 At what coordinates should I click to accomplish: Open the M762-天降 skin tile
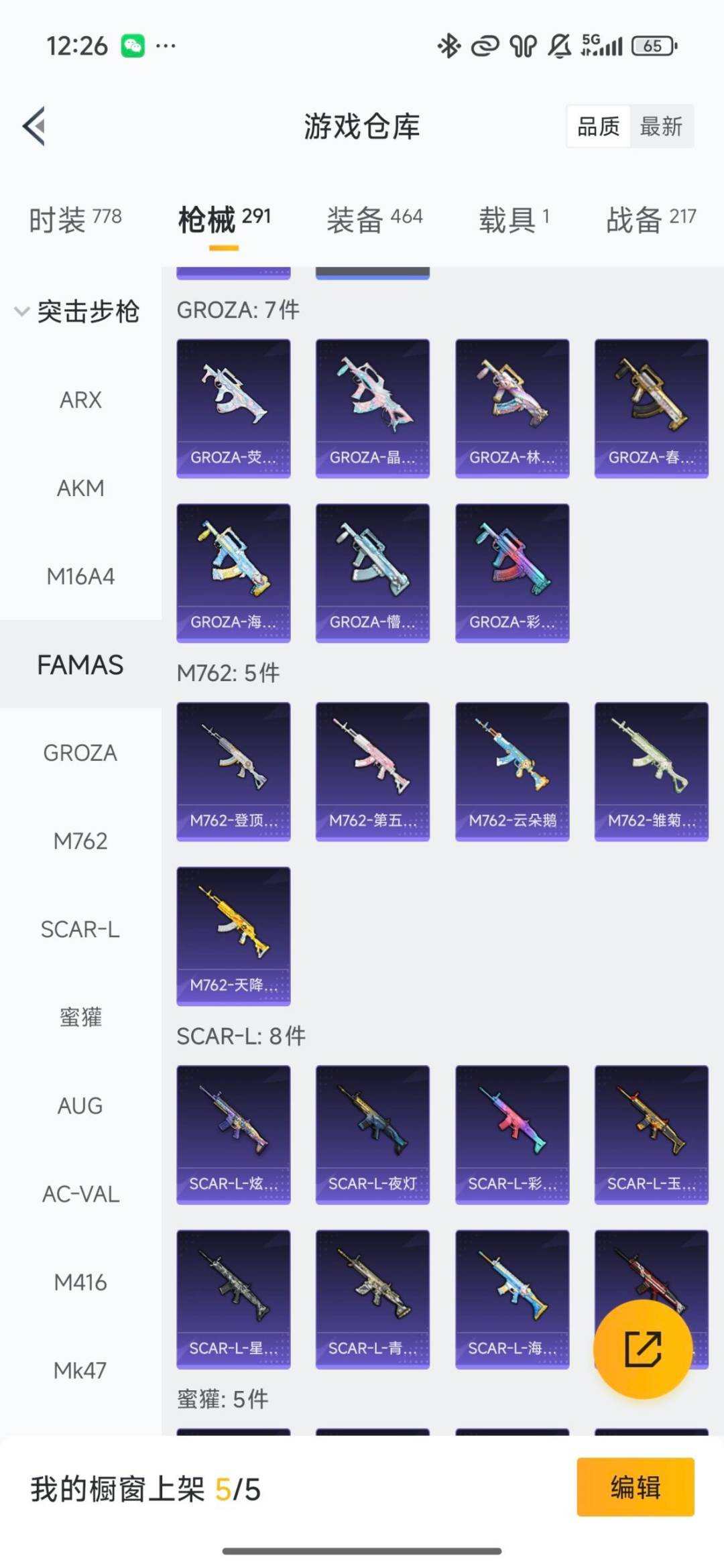(233, 936)
